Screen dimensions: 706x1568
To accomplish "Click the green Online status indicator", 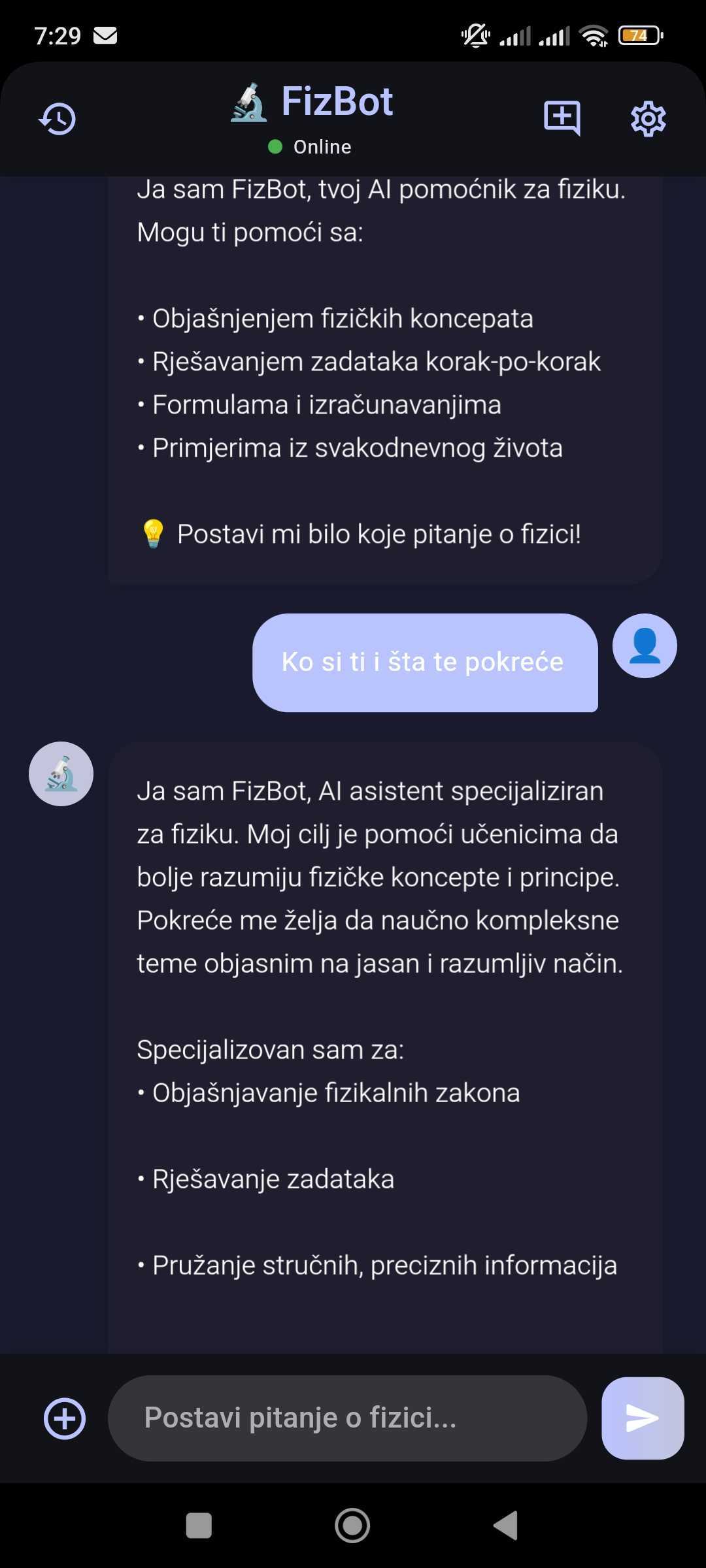I will point(276,146).
